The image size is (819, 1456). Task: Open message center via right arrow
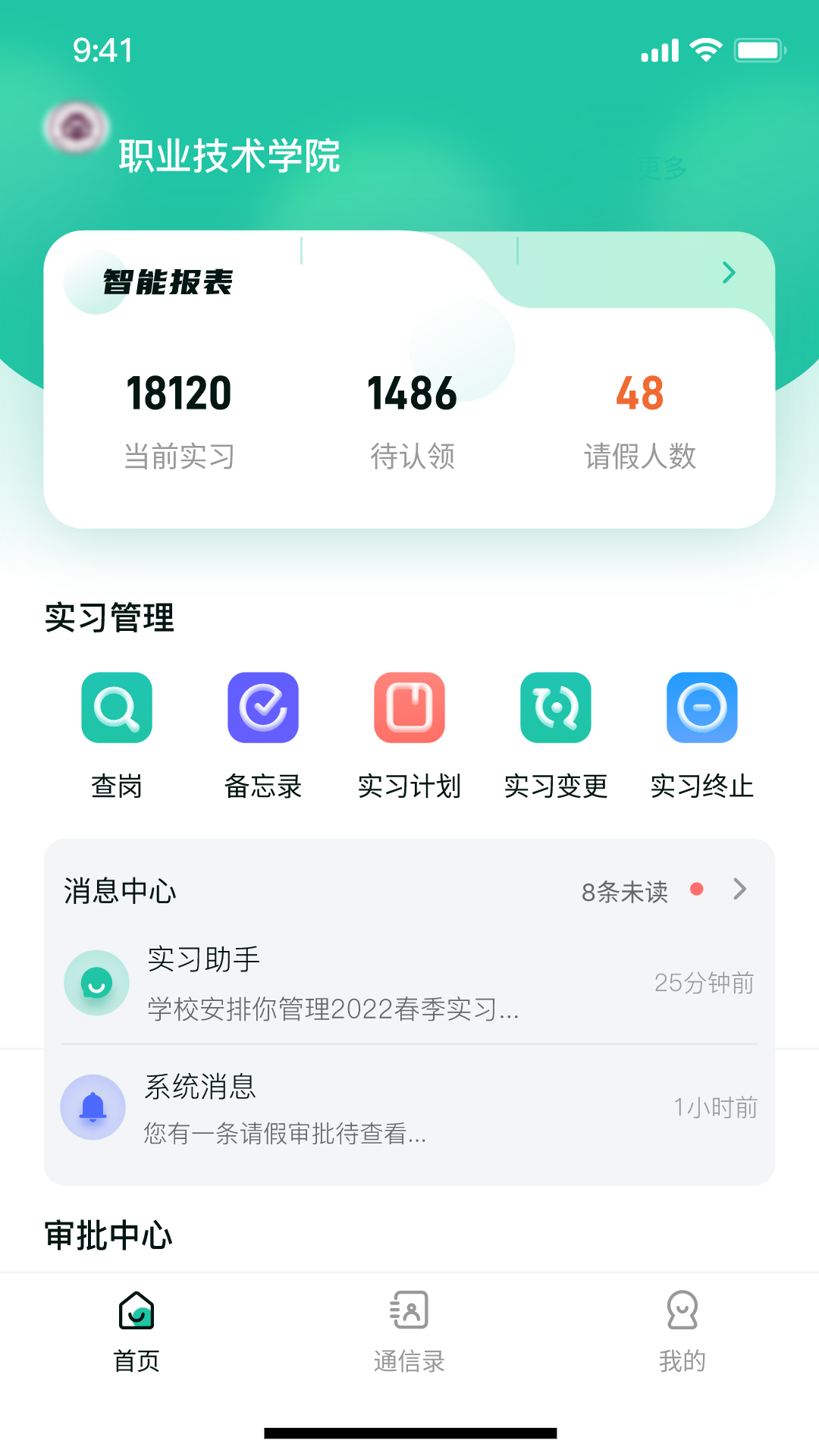pyautogui.click(x=739, y=890)
